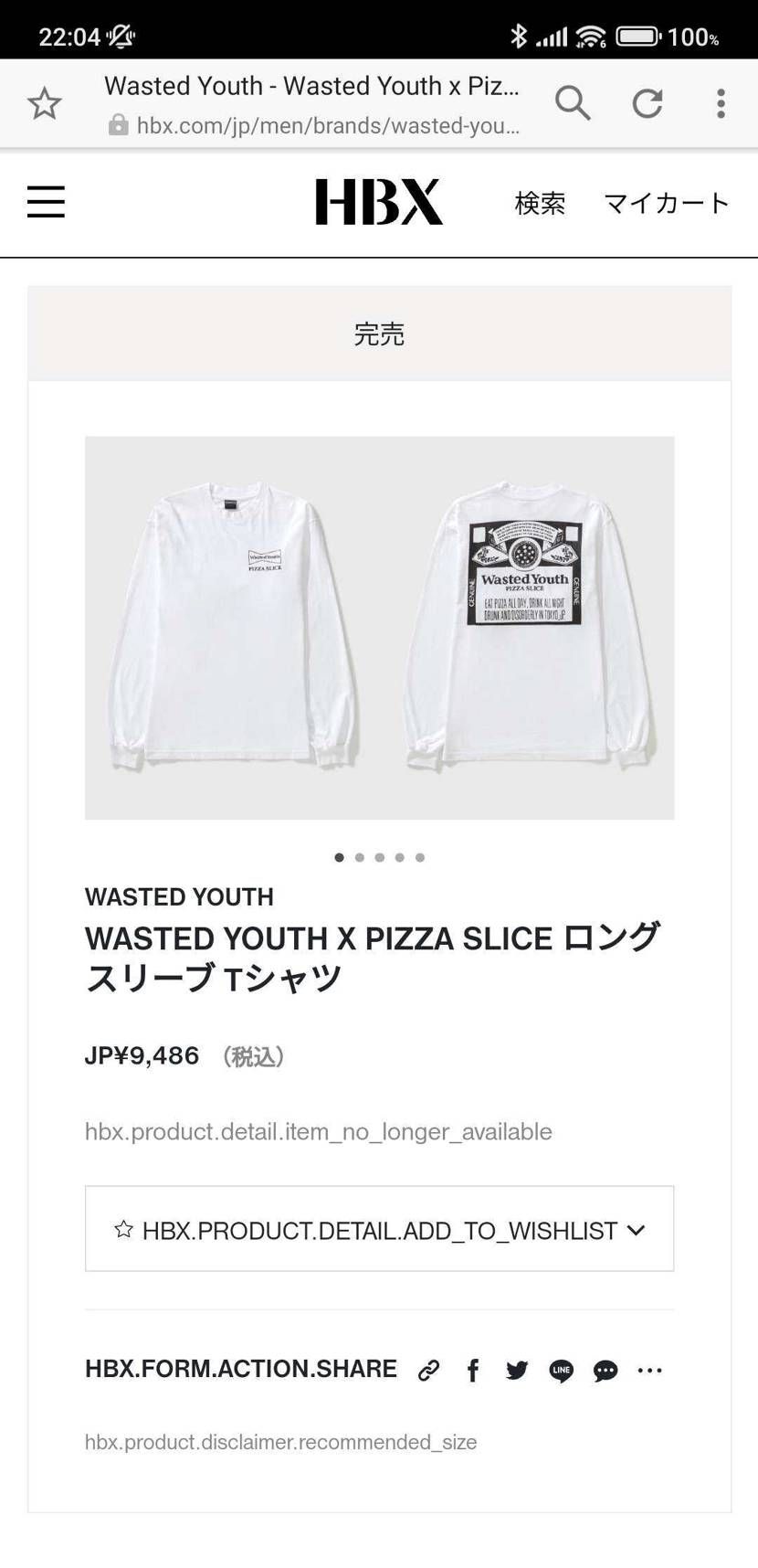Open マイカート shopping cart
Screen dimensions: 758x1568
click(667, 203)
